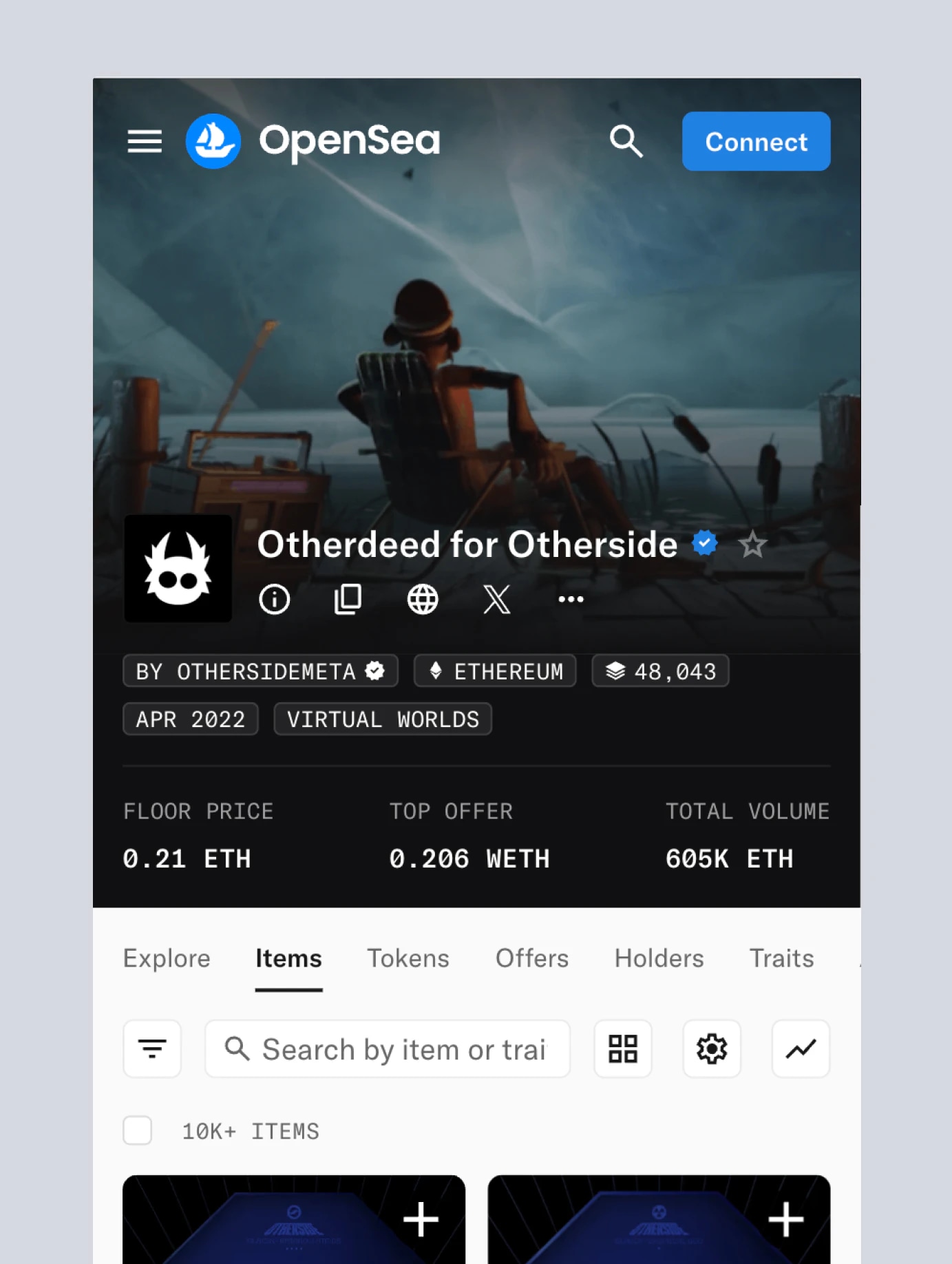Open the display settings gear
Image resolution: width=952 pixels, height=1264 pixels.
[x=712, y=1049]
